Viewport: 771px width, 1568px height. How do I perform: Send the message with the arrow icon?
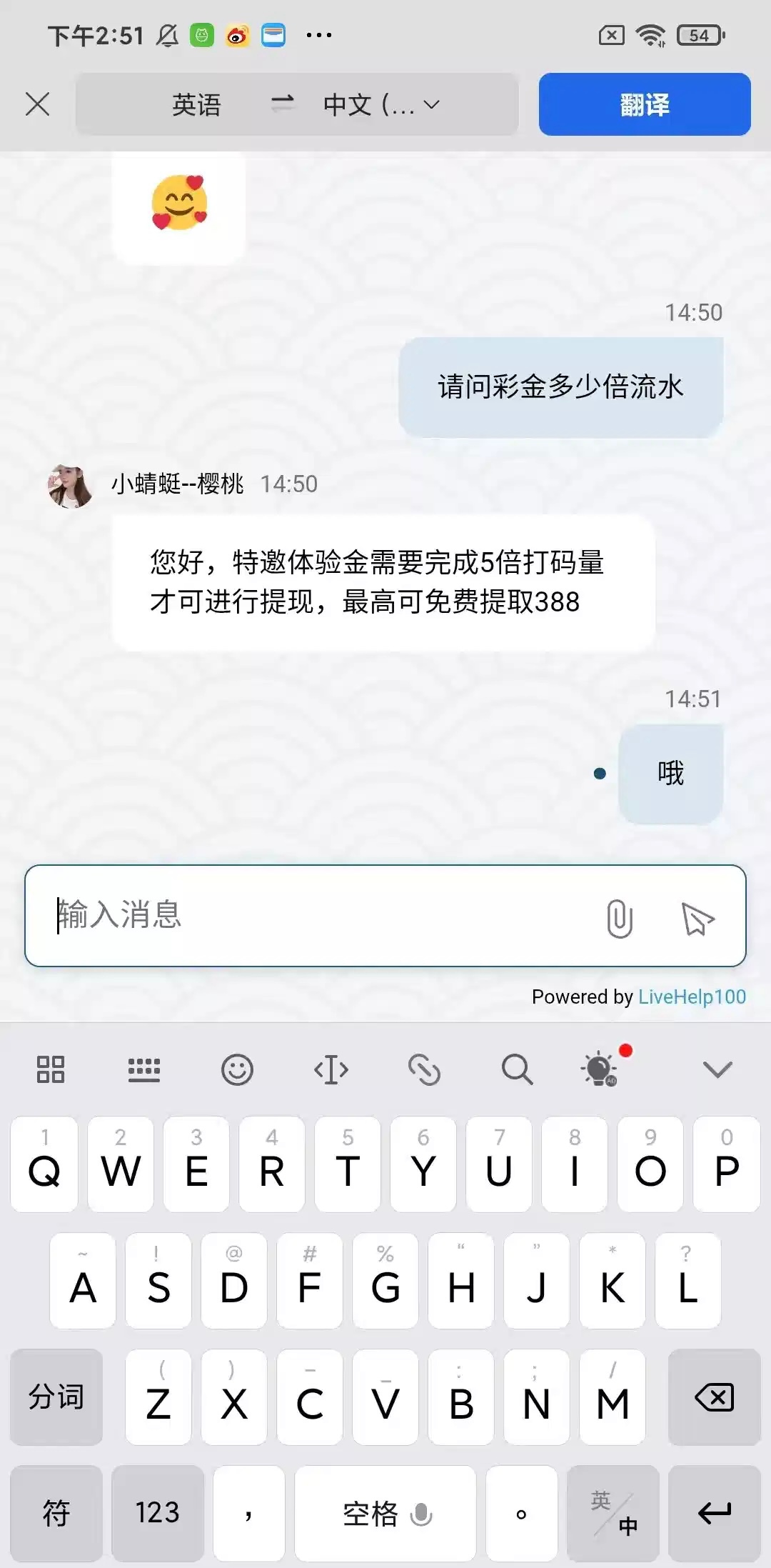(x=697, y=918)
